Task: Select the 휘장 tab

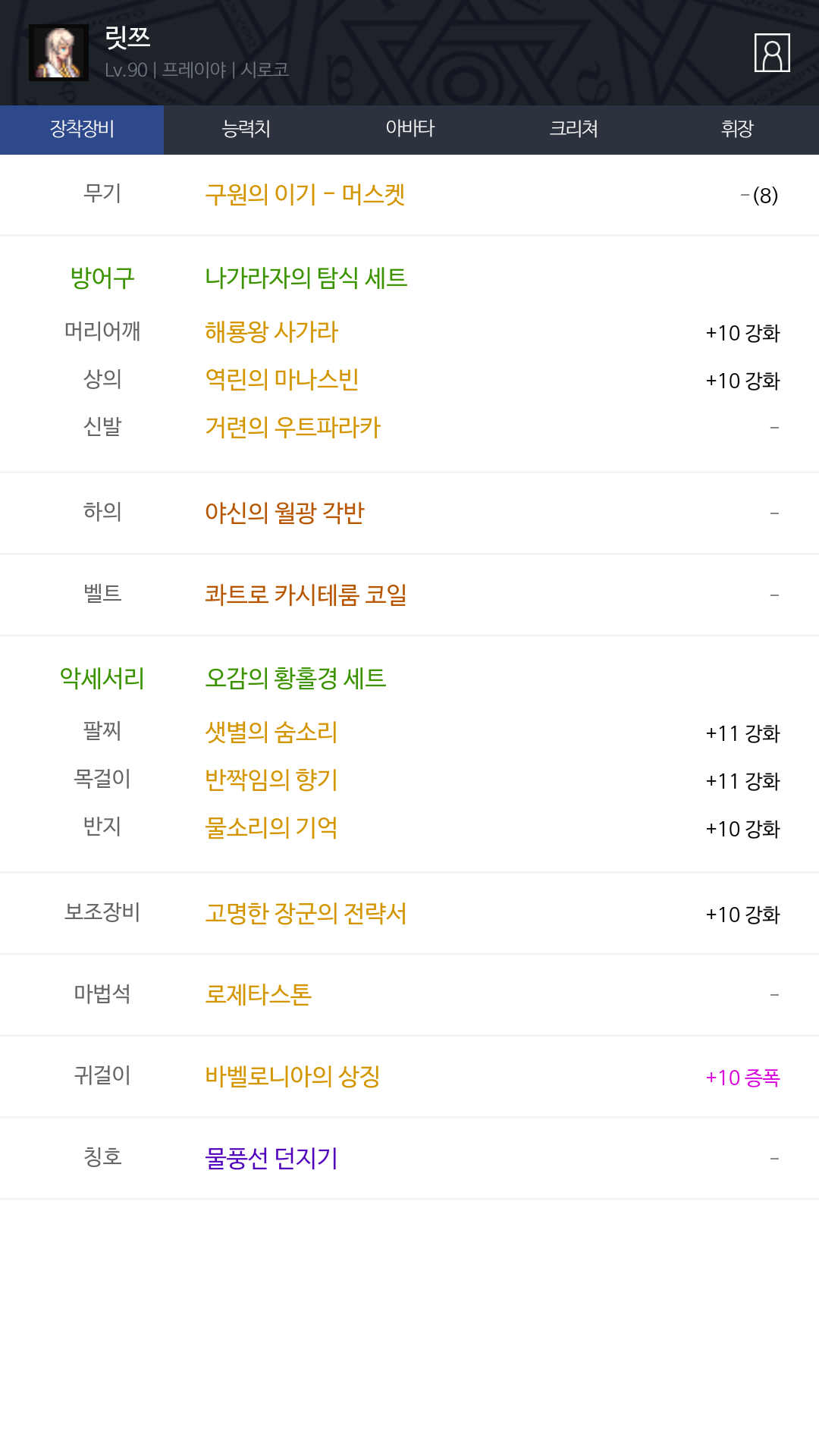Action: [737, 129]
